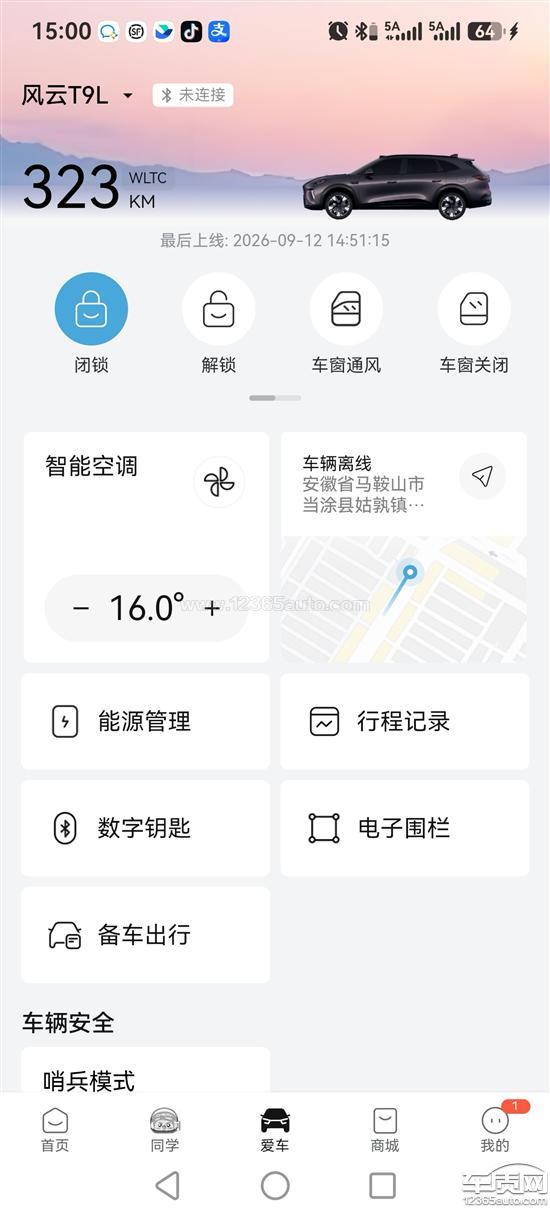Open the 风云T9L vehicle dropdown

click(78, 95)
